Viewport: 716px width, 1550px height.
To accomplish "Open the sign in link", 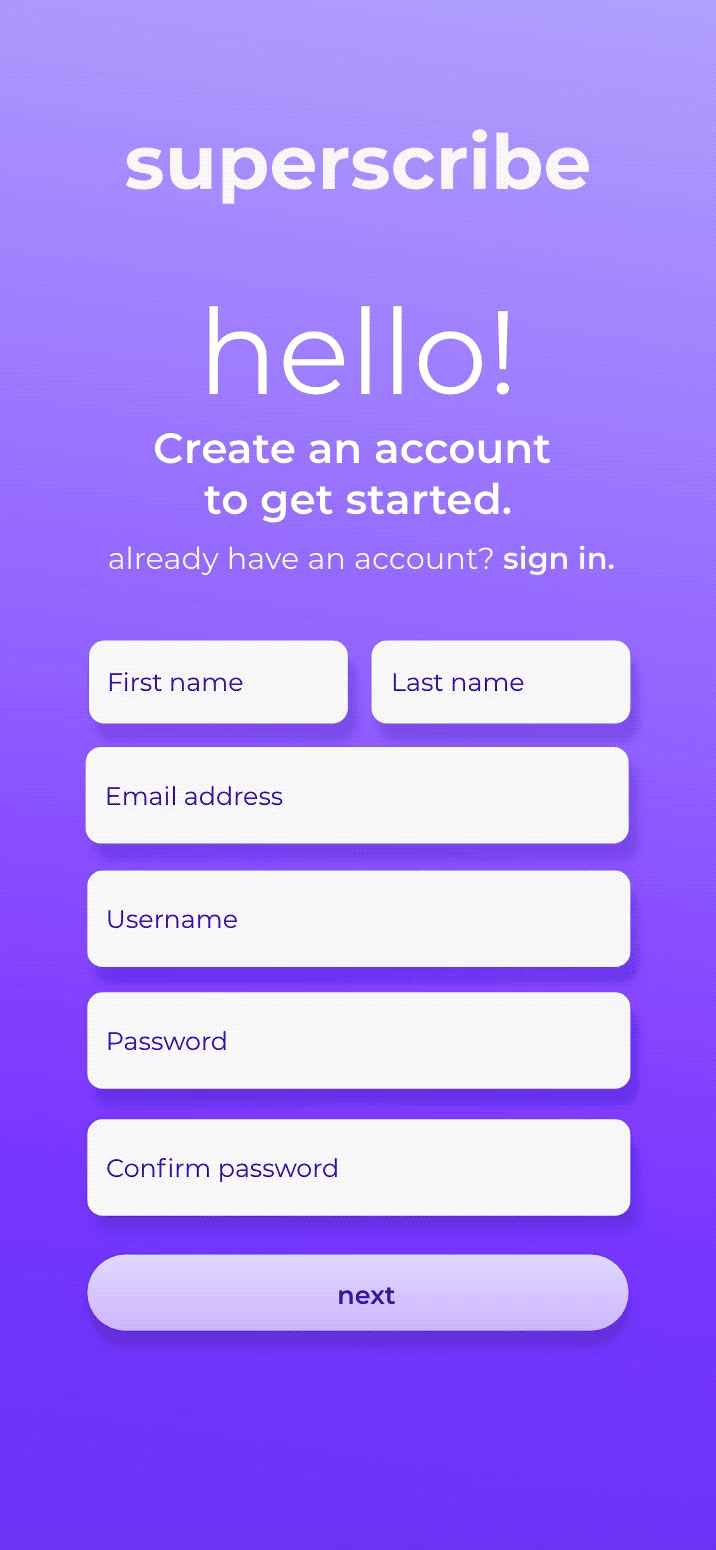I will [558, 559].
